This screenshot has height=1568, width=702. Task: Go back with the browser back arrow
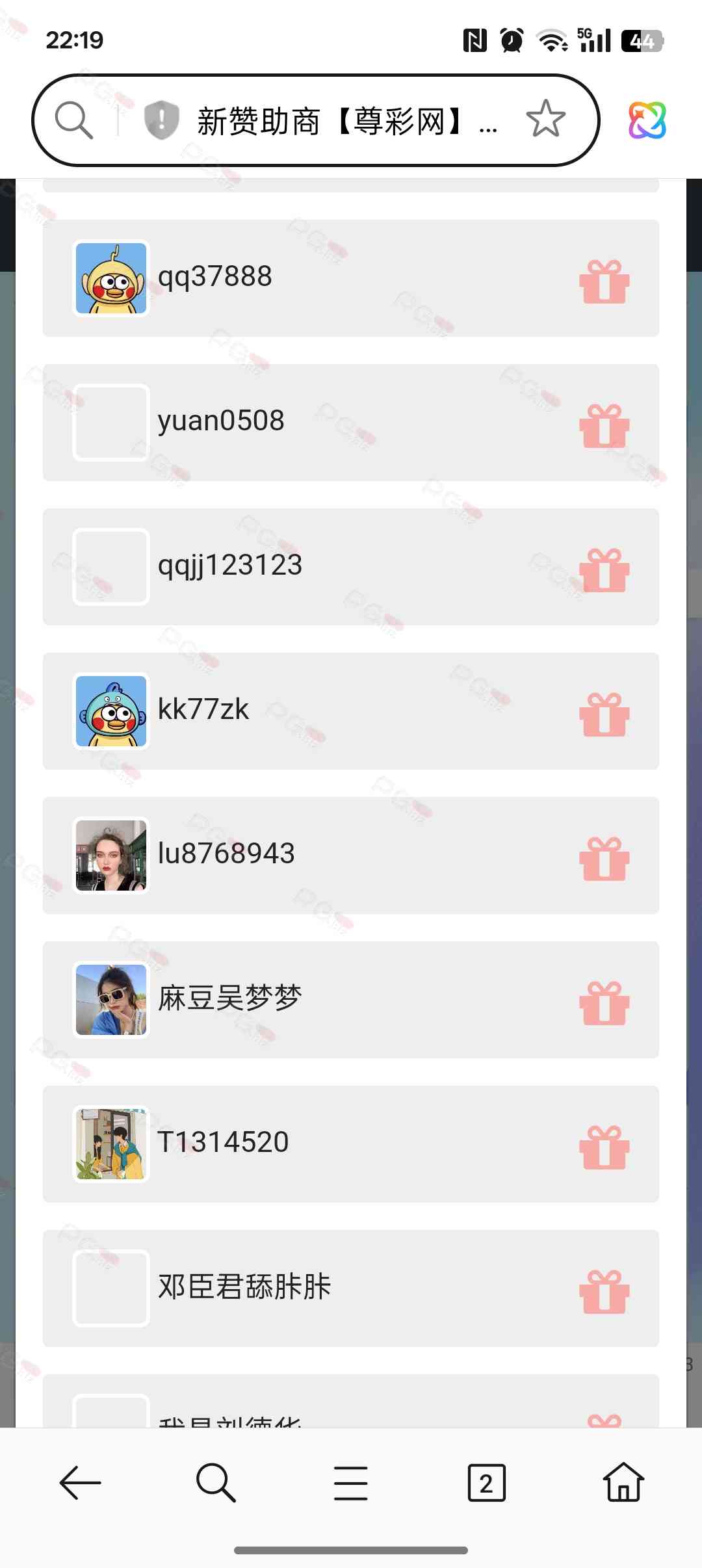click(x=80, y=1483)
